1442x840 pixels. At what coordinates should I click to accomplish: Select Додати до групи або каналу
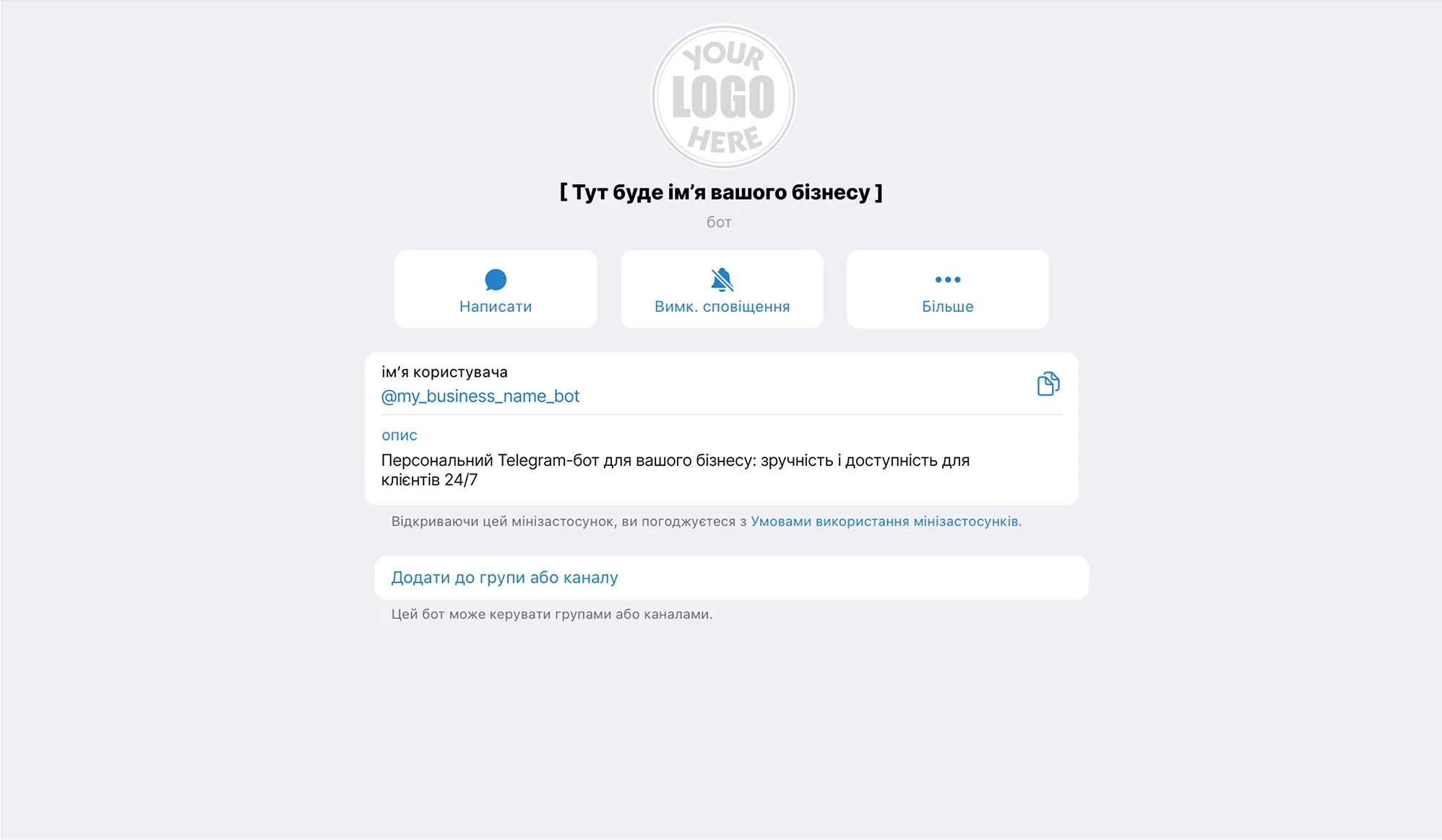click(x=504, y=578)
